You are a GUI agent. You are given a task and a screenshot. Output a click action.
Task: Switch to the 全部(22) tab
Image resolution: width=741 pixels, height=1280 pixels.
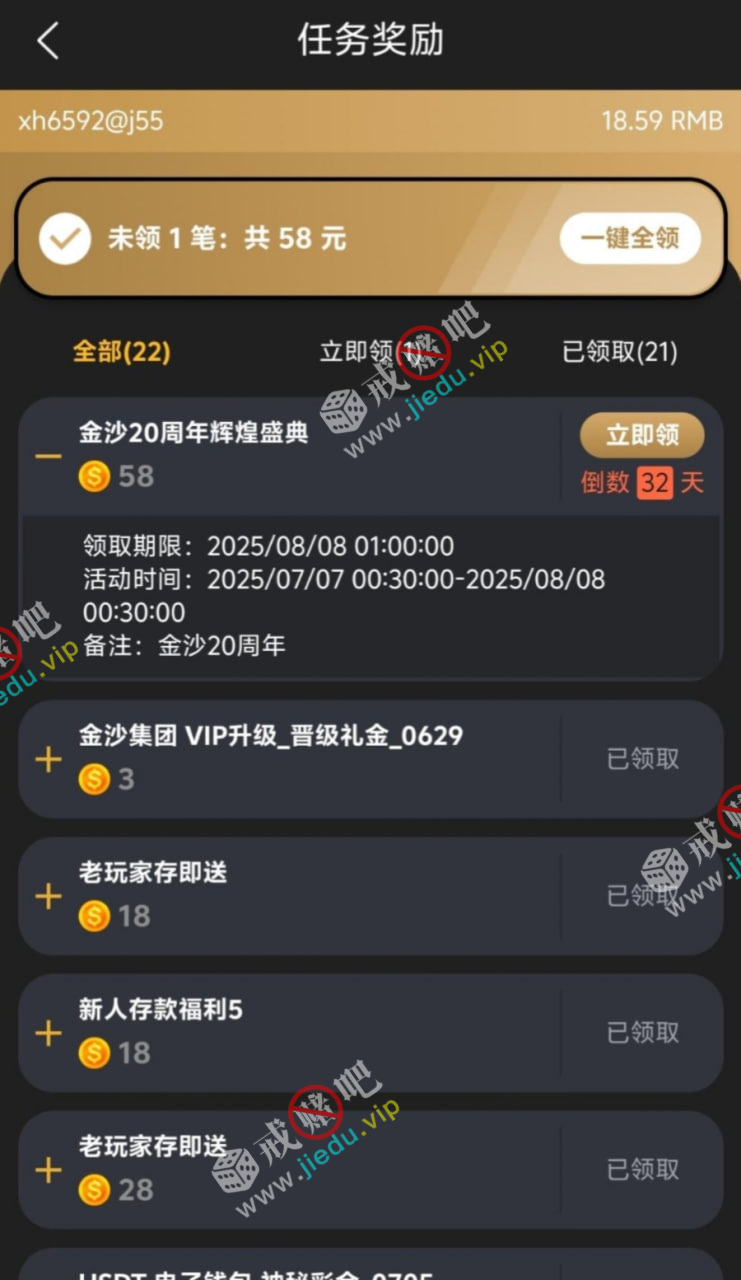[122, 352]
